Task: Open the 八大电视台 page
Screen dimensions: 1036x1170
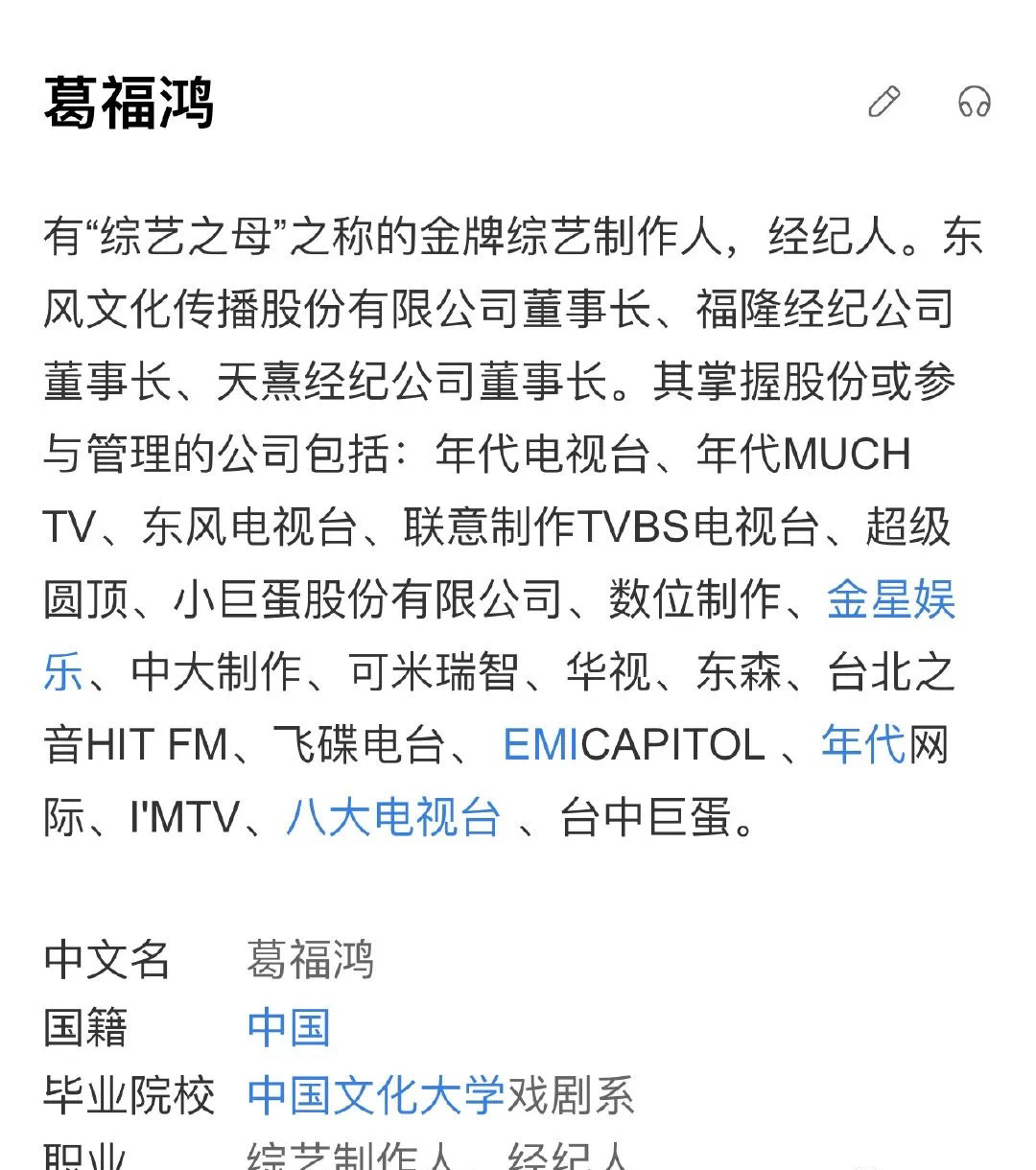Action: (x=393, y=818)
